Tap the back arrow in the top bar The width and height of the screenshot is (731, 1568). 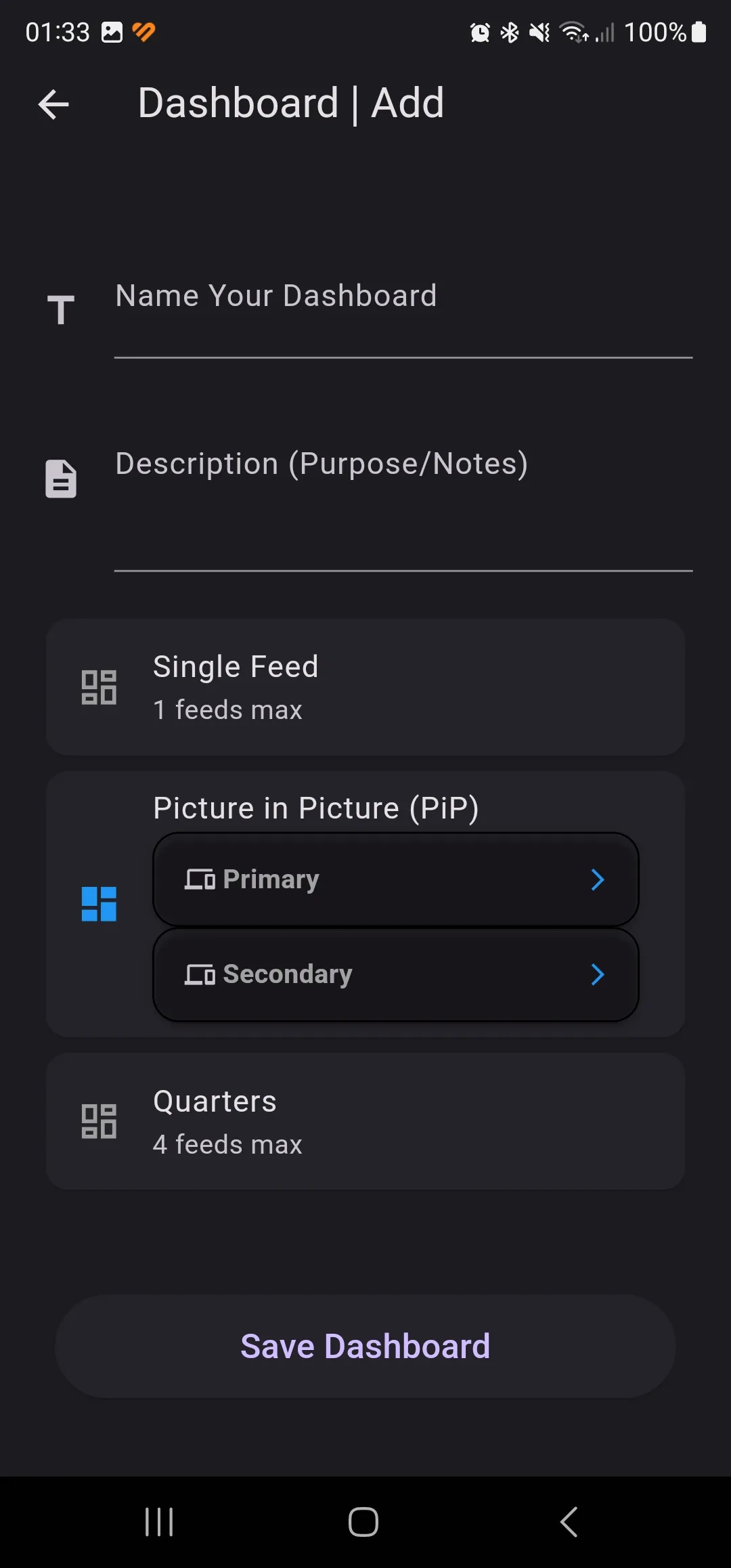[53, 103]
